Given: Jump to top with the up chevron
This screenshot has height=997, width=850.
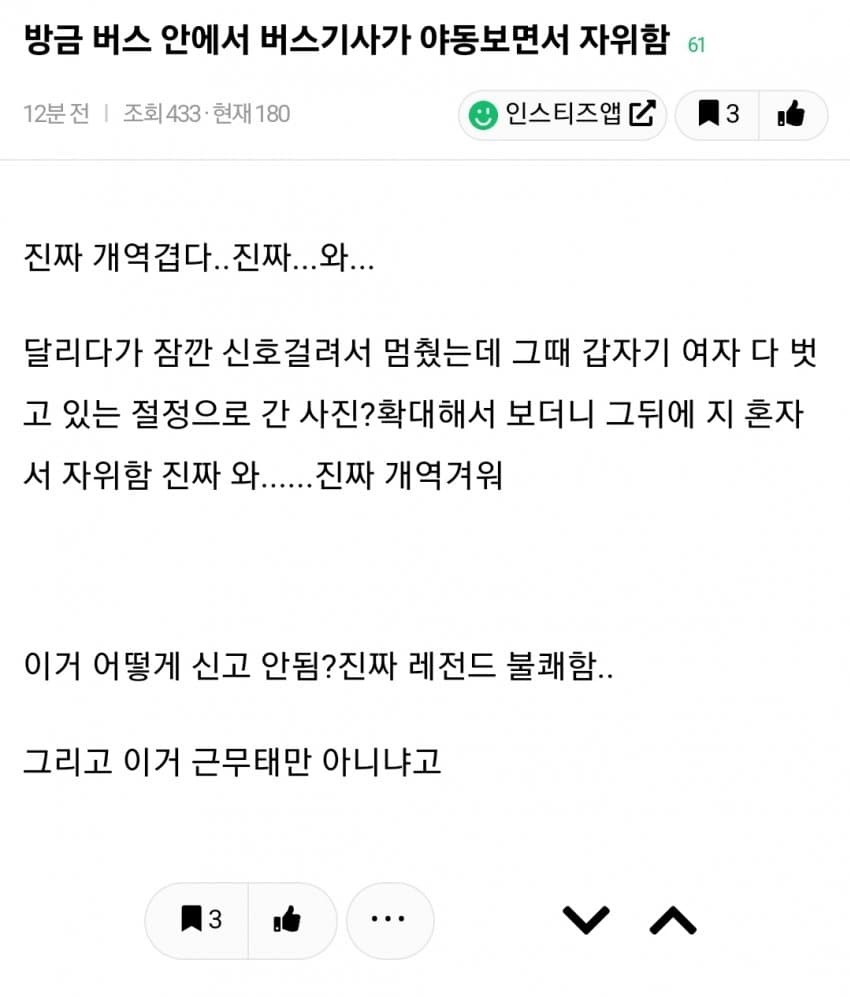Looking at the screenshot, I should [673, 920].
